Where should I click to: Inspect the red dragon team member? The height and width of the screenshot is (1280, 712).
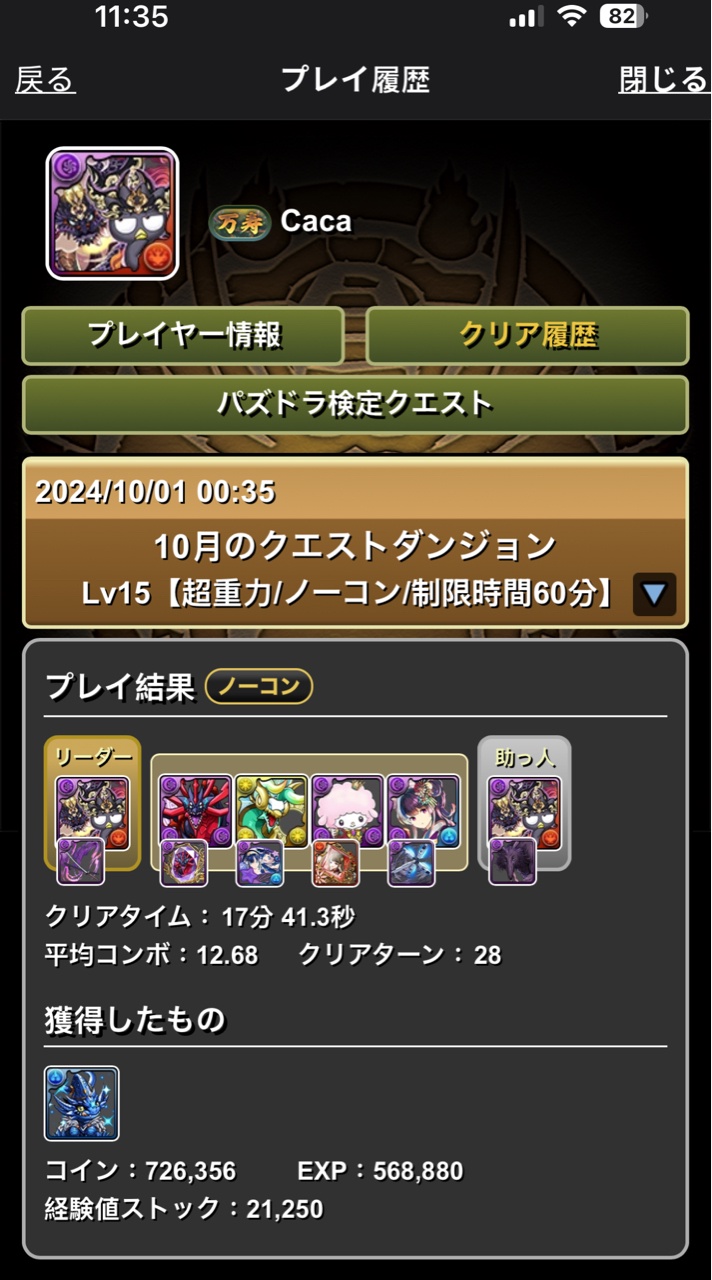(x=196, y=810)
